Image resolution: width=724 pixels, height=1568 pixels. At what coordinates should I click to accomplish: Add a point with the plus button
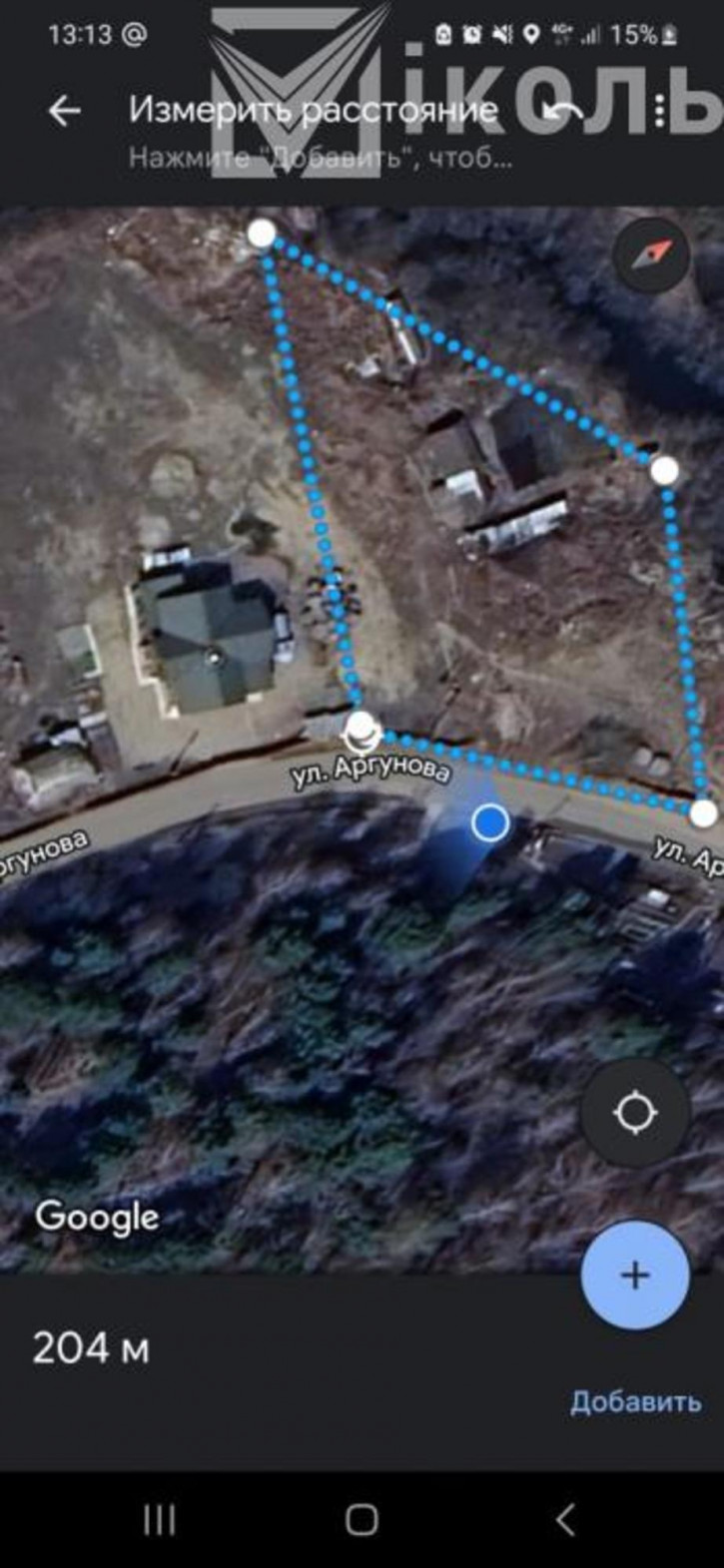point(635,1275)
